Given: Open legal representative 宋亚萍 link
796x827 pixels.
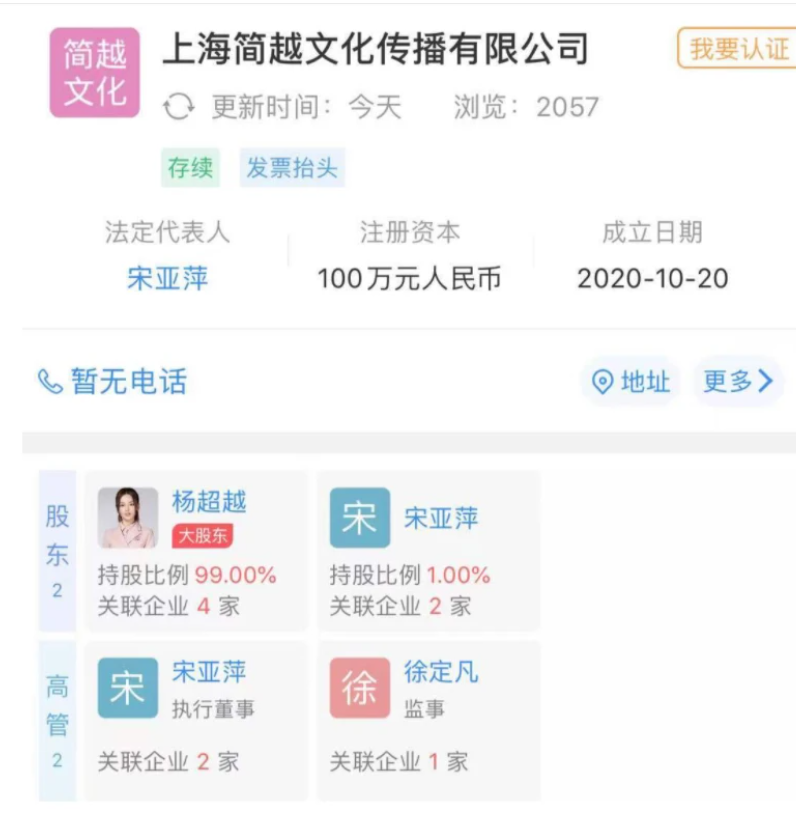Looking at the screenshot, I should (167, 278).
